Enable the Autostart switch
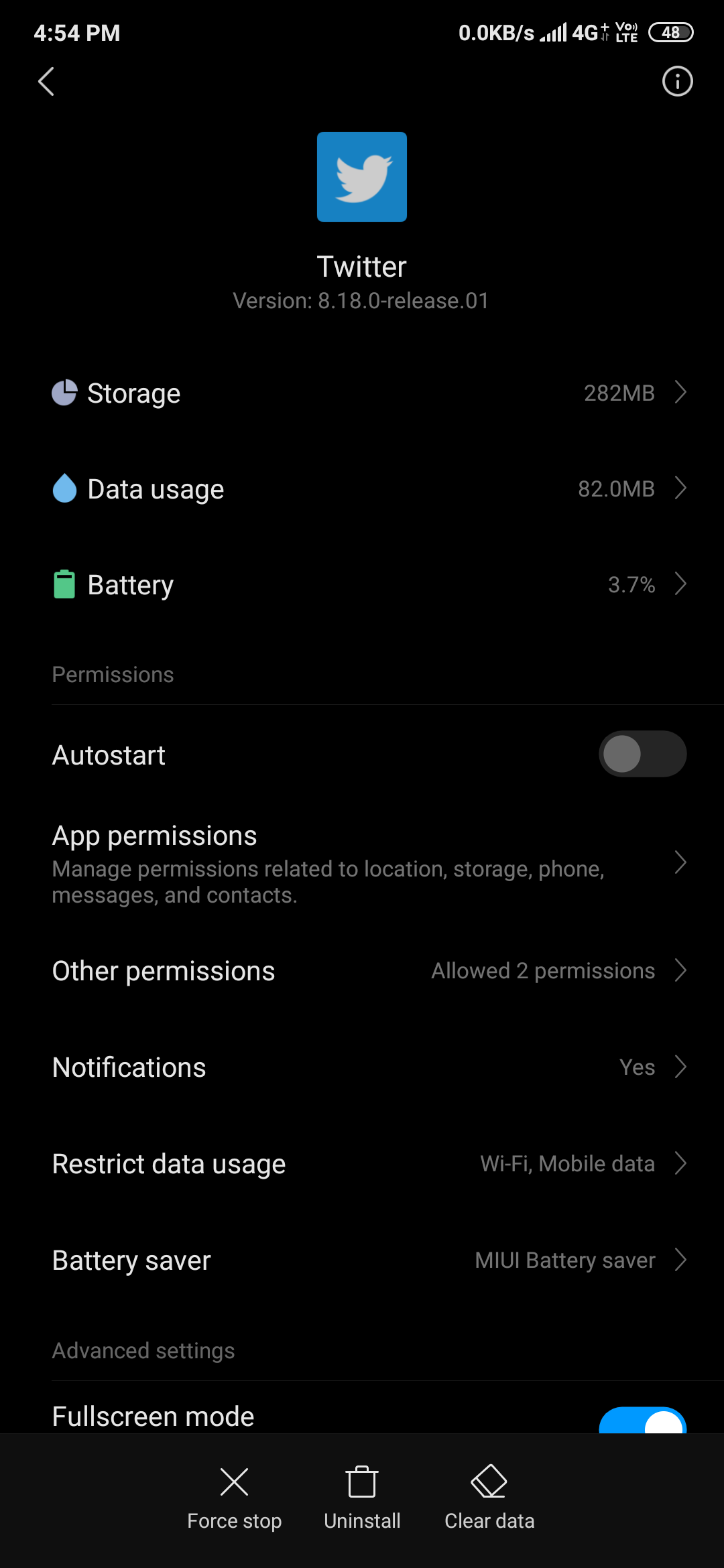Screen dimensions: 724x1568 642,754
